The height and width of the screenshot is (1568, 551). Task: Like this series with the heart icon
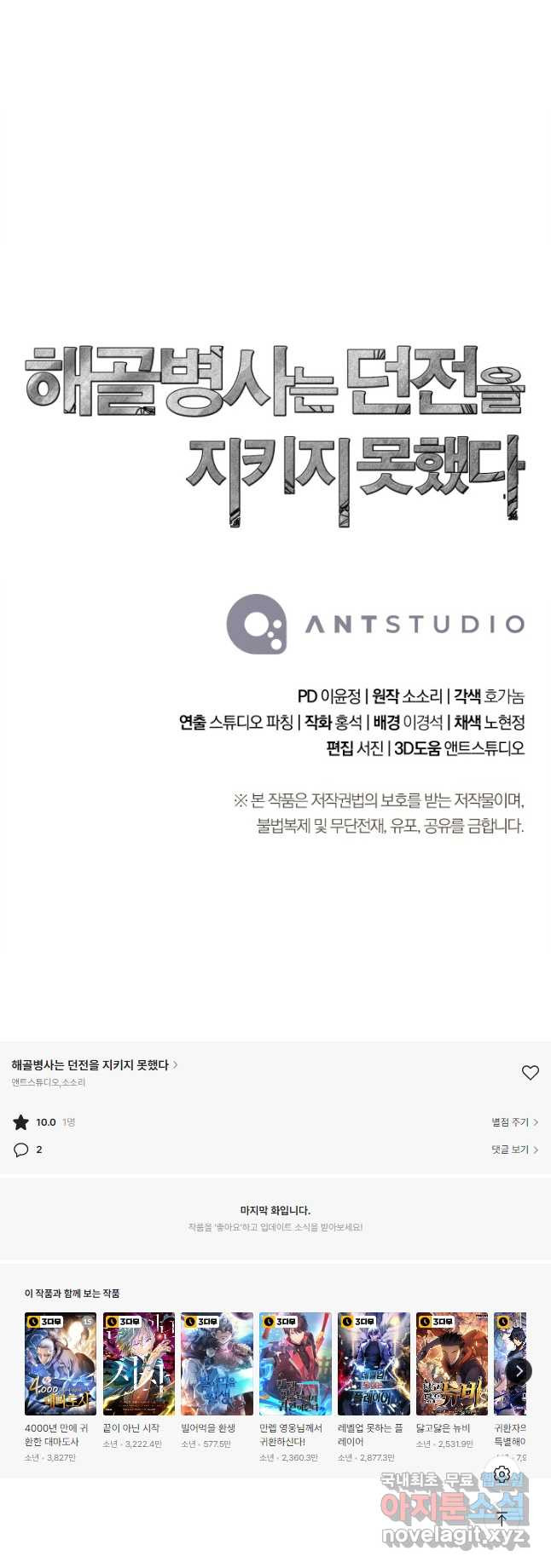[x=530, y=1072]
